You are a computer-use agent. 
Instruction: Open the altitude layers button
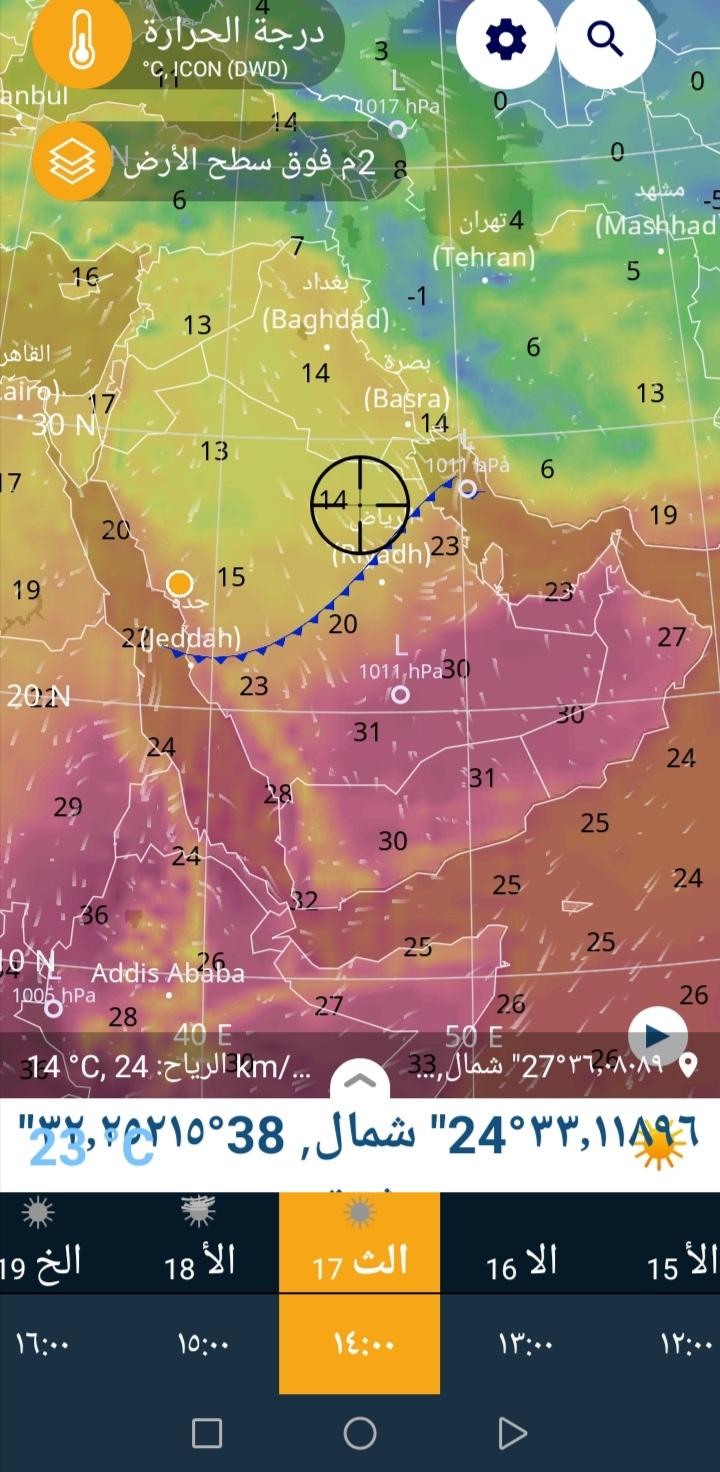[x=71, y=161]
